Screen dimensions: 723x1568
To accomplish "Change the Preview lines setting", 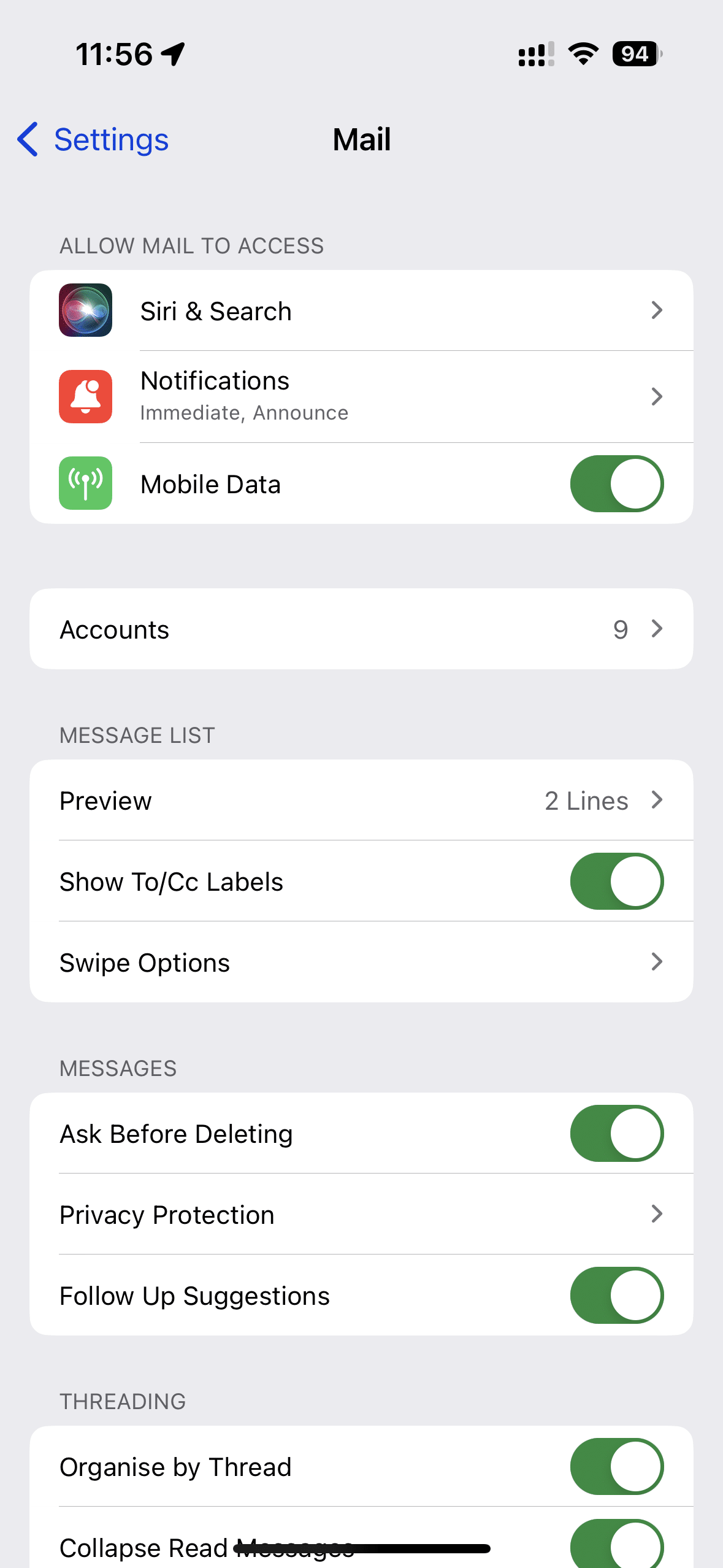I will [x=361, y=800].
